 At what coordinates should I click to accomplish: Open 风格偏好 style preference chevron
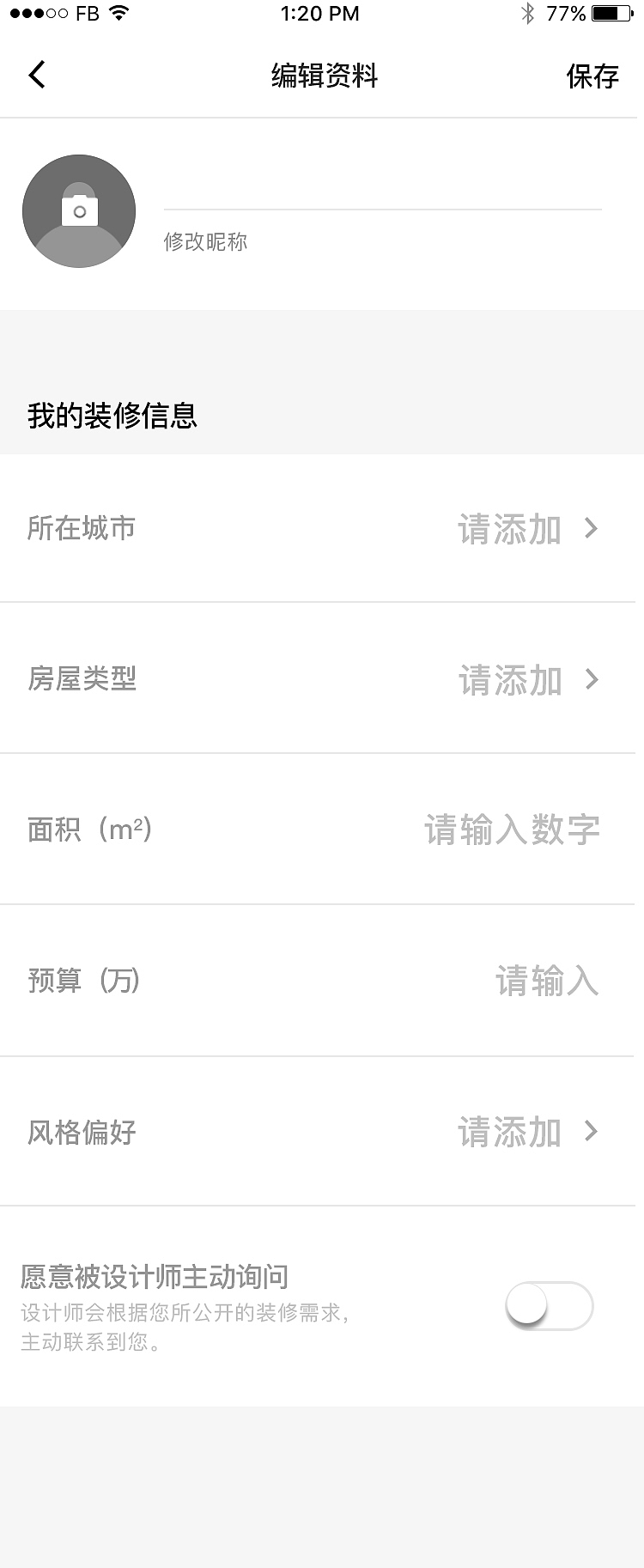[591, 1132]
